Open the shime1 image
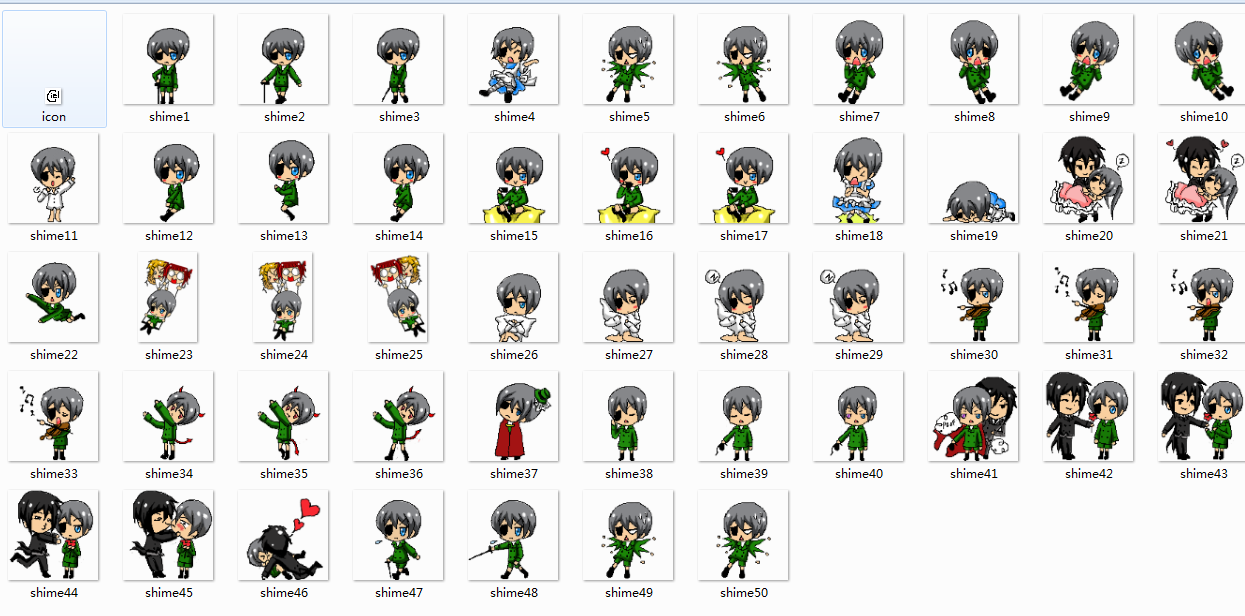Image resolution: width=1245 pixels, height=616 pixels. [x=168, y=60]
